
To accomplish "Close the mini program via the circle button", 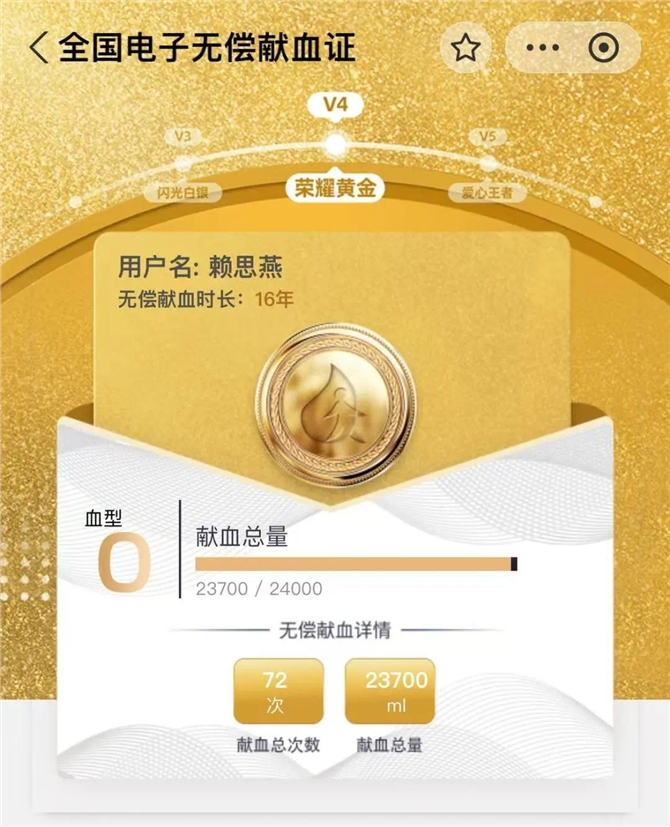I will coord(602,48).
